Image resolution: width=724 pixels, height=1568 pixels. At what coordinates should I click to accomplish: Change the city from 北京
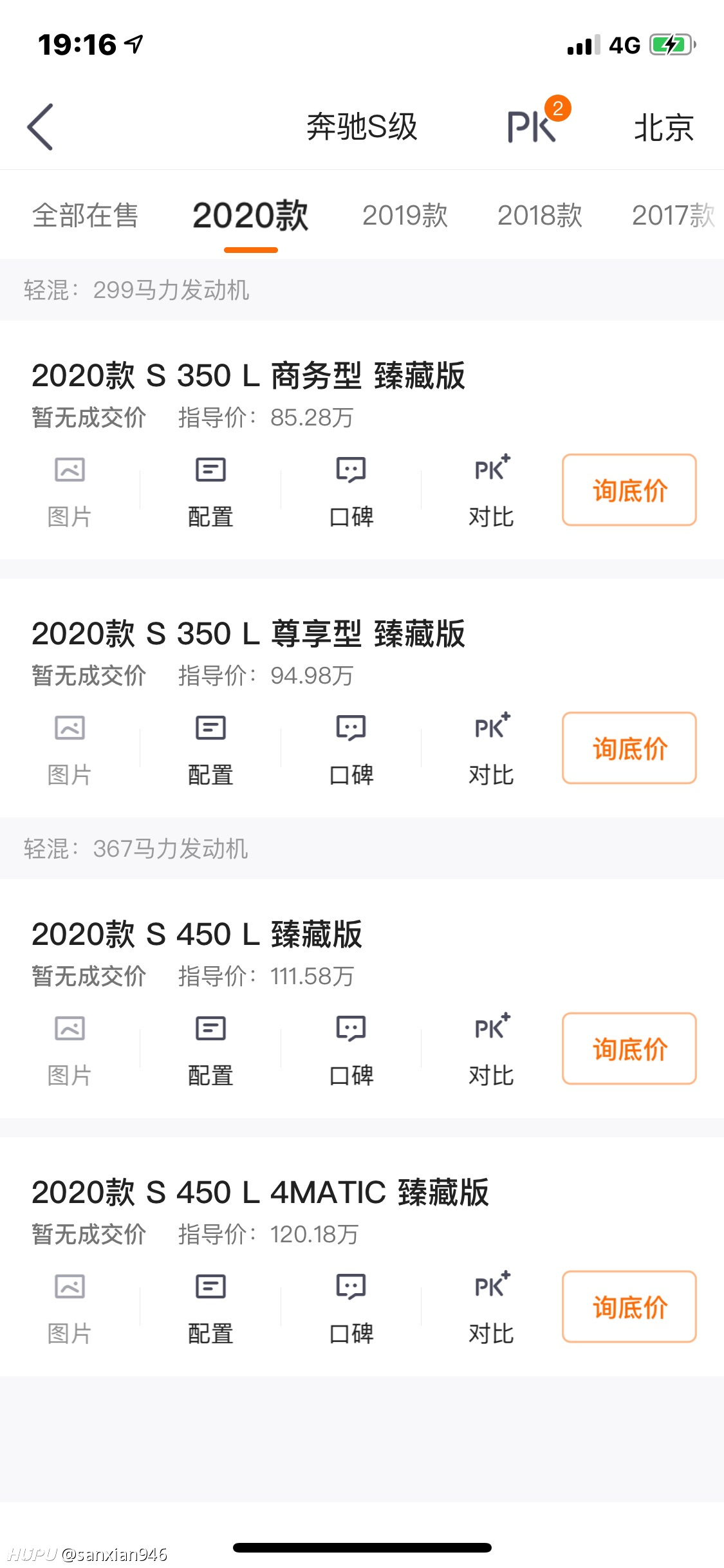coord(664,127)
